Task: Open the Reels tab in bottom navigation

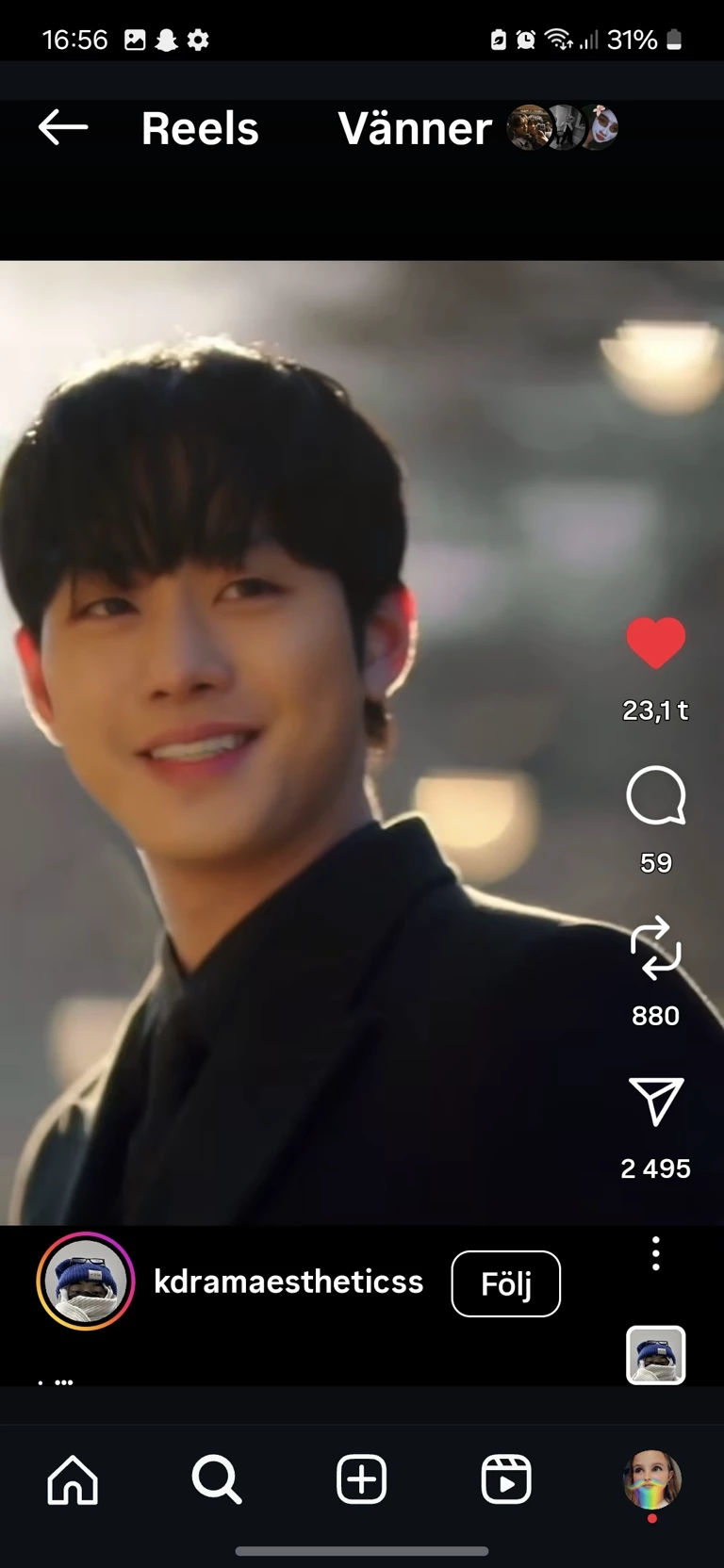Action: [x=506, y=1479]
